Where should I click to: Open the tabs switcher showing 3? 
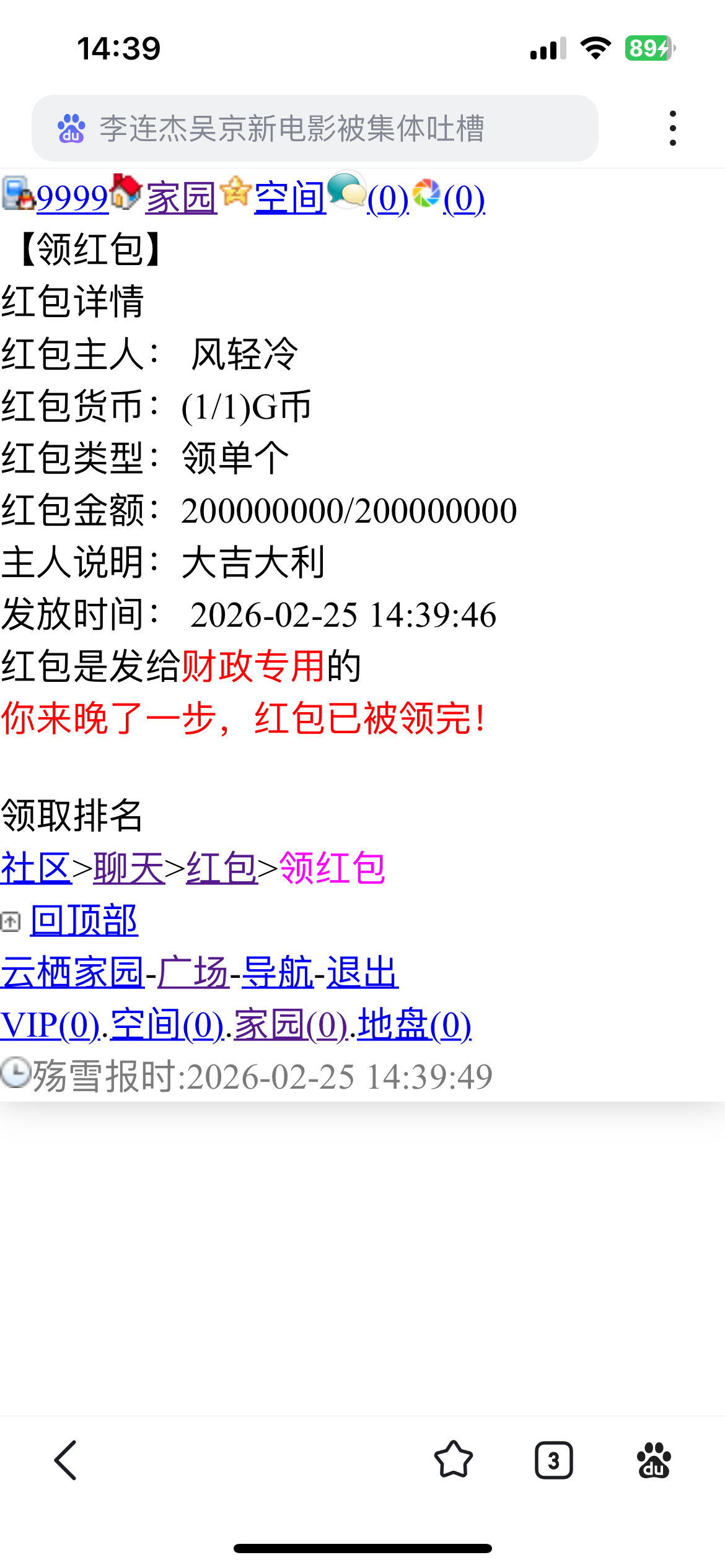point(553,1460)
